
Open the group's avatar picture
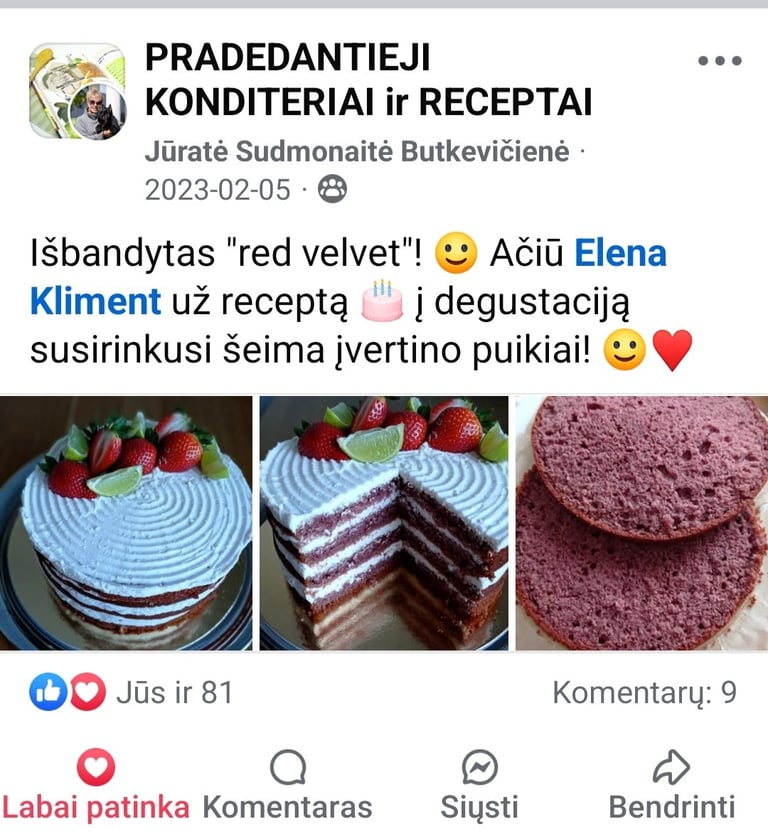click(78, 92)
